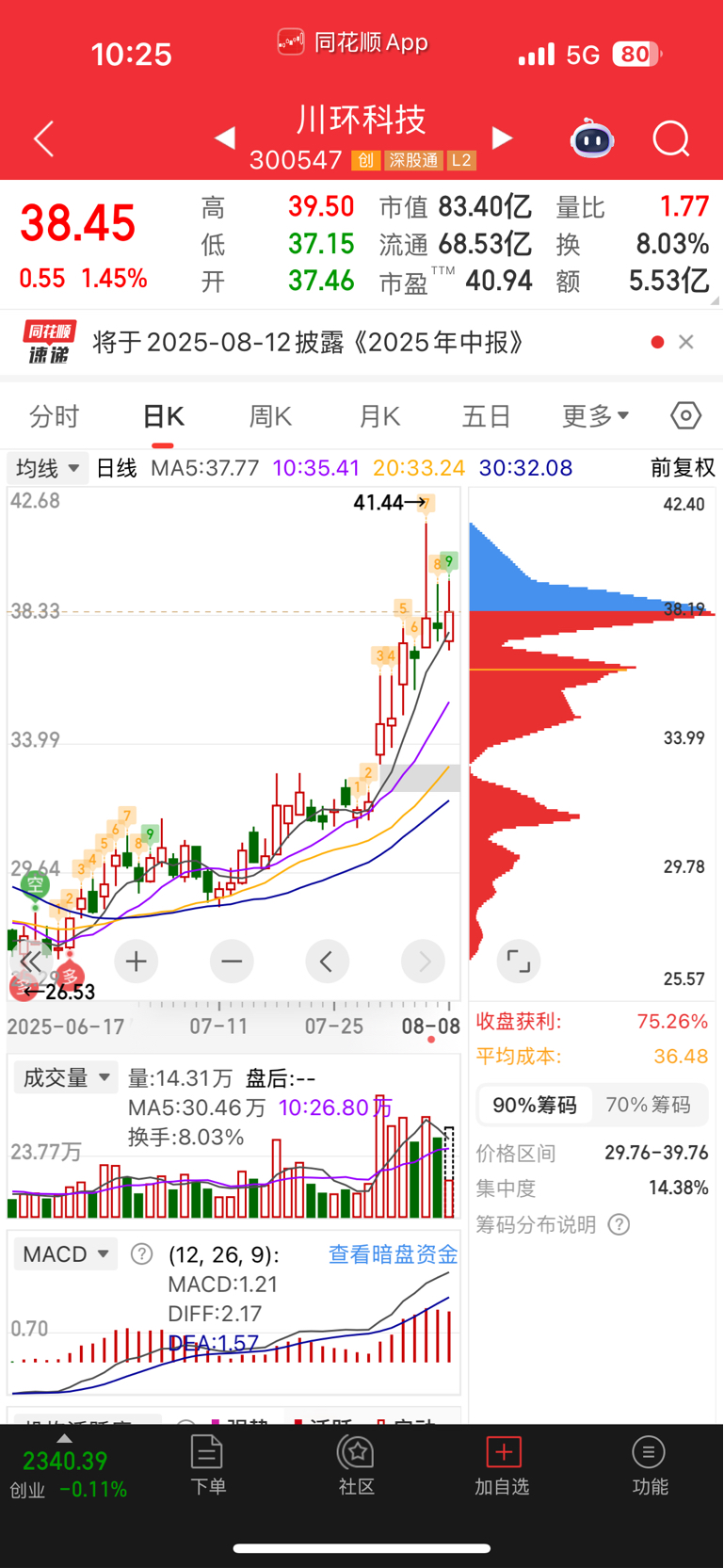
Task: Zoom in the K-line chart
Action: coord(137,962)
